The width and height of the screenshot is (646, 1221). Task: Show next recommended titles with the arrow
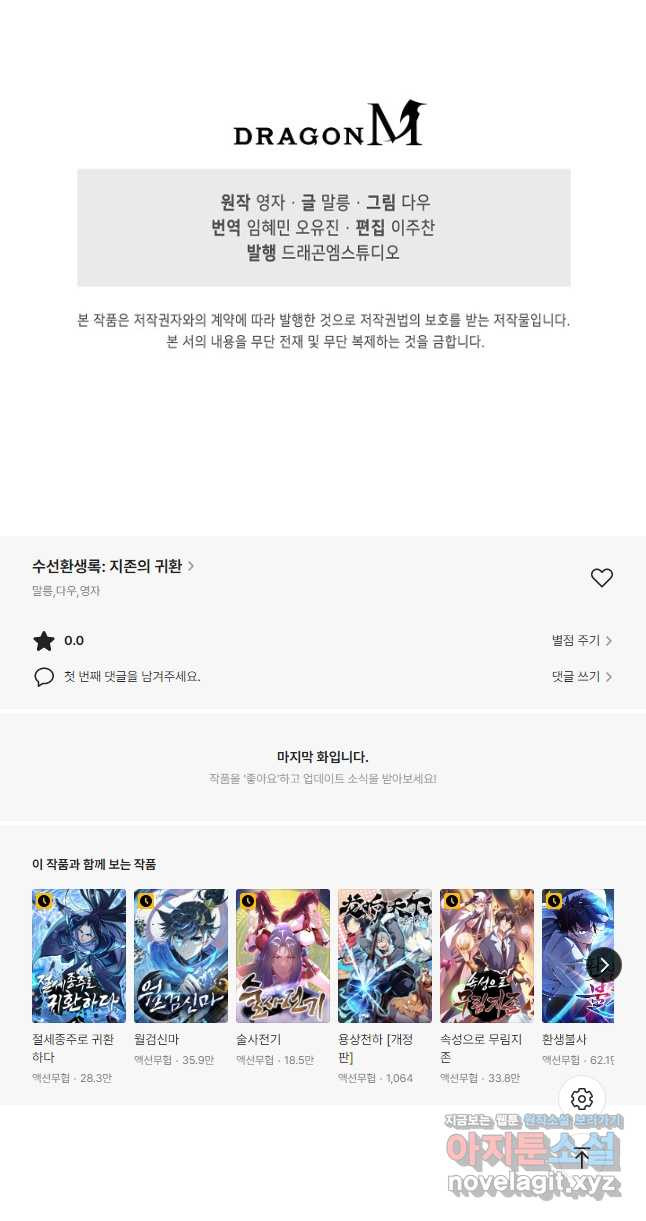pyautogui.click(x=604, y=965)
